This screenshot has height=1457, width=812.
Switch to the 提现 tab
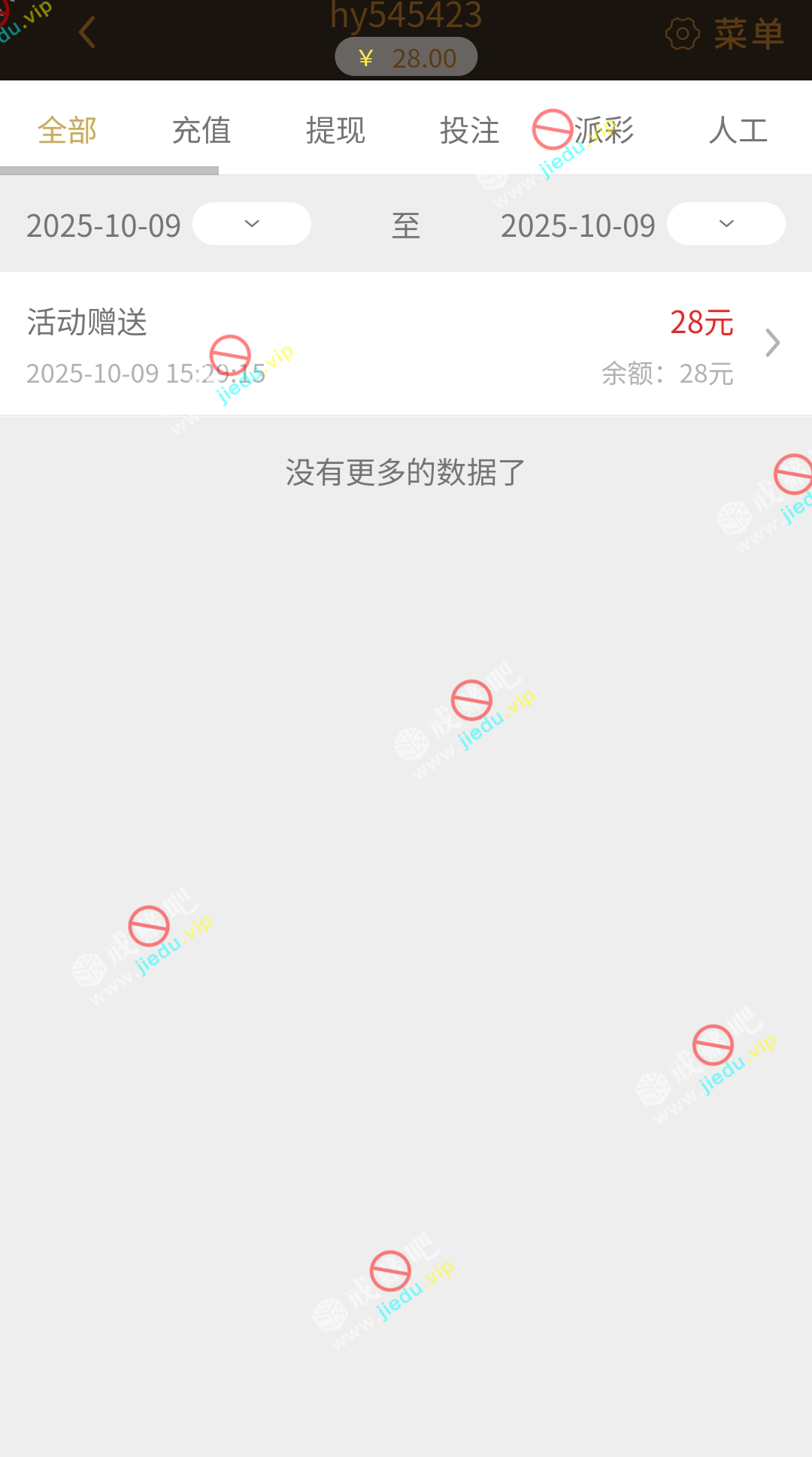[335, 131]
